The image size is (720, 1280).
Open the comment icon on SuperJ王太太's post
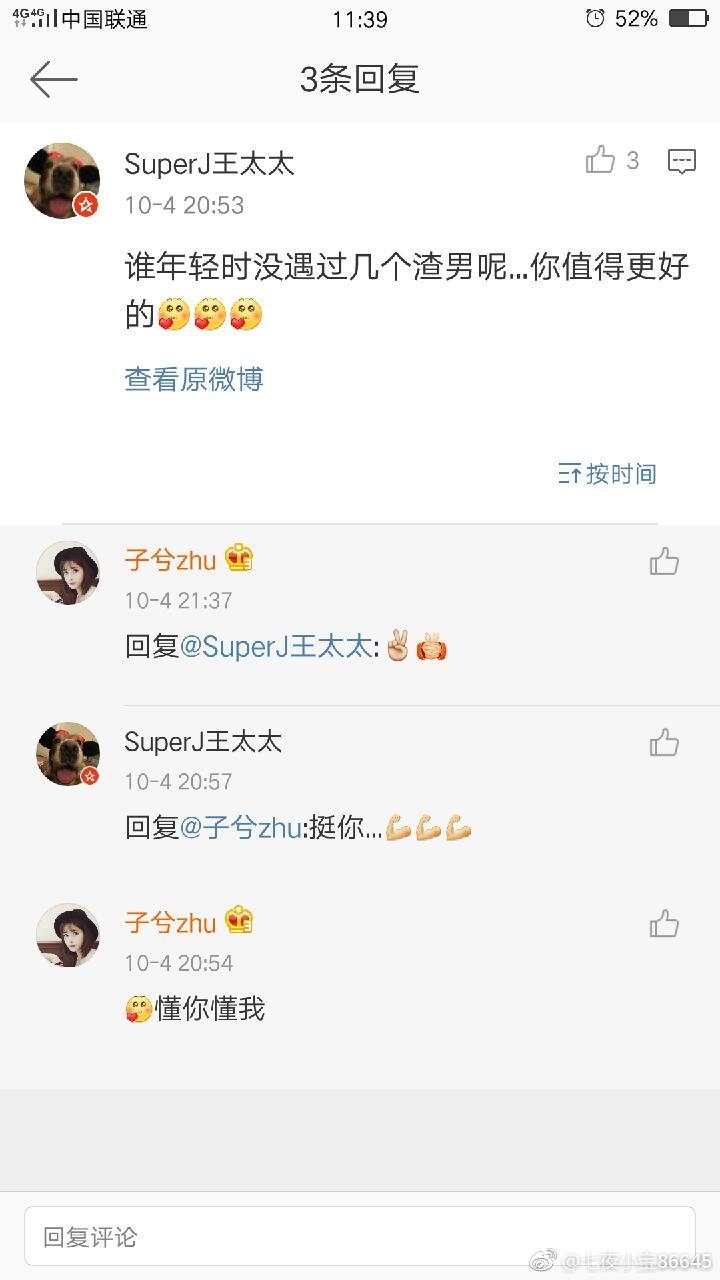(681, 161)
